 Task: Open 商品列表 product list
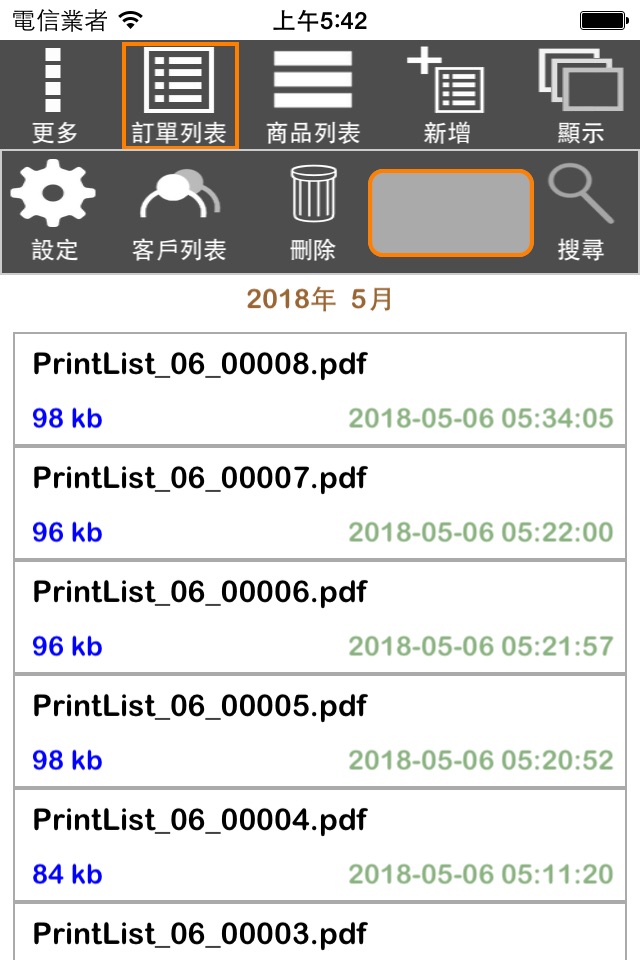[313, 96]
